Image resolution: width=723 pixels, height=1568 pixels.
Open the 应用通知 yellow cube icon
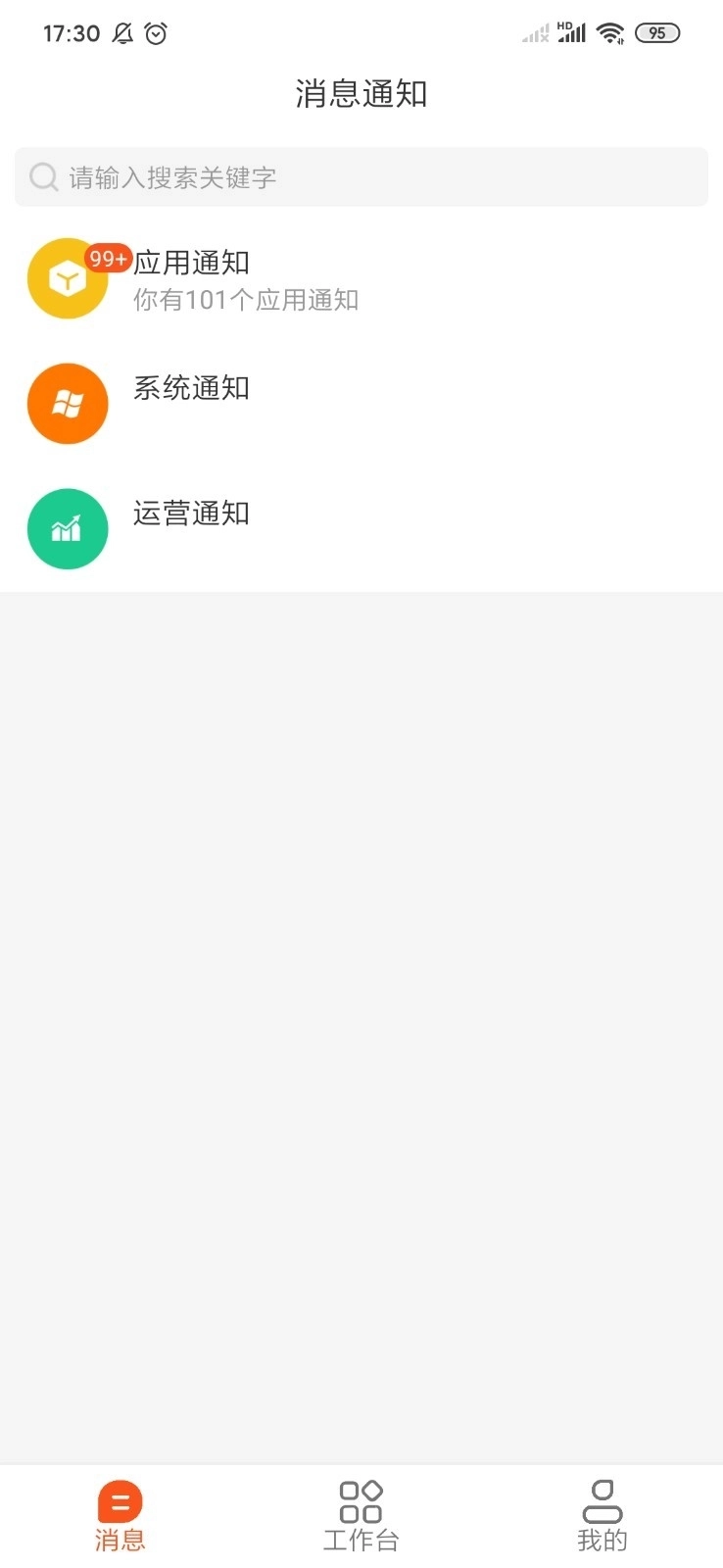(67, 278)
